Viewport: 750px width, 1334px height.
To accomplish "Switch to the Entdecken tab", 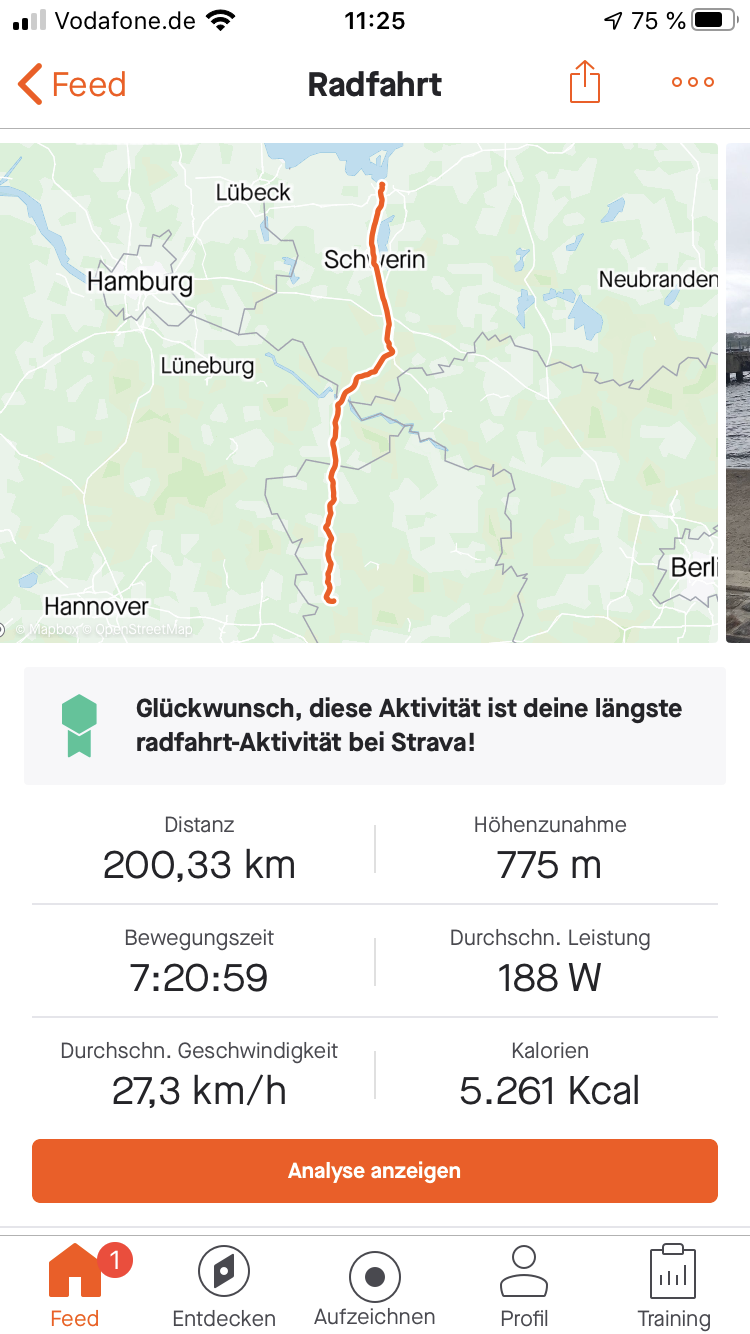I will tap(224, 1286).
